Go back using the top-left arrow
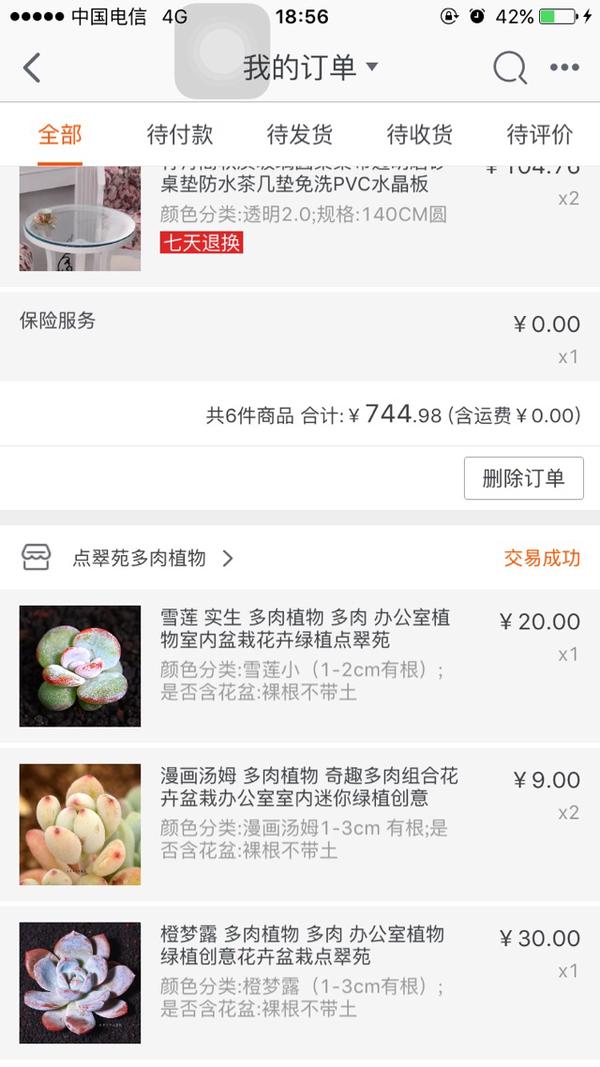Image resolution: width=600 pixels, height=1067 pixels. point(32,68)
